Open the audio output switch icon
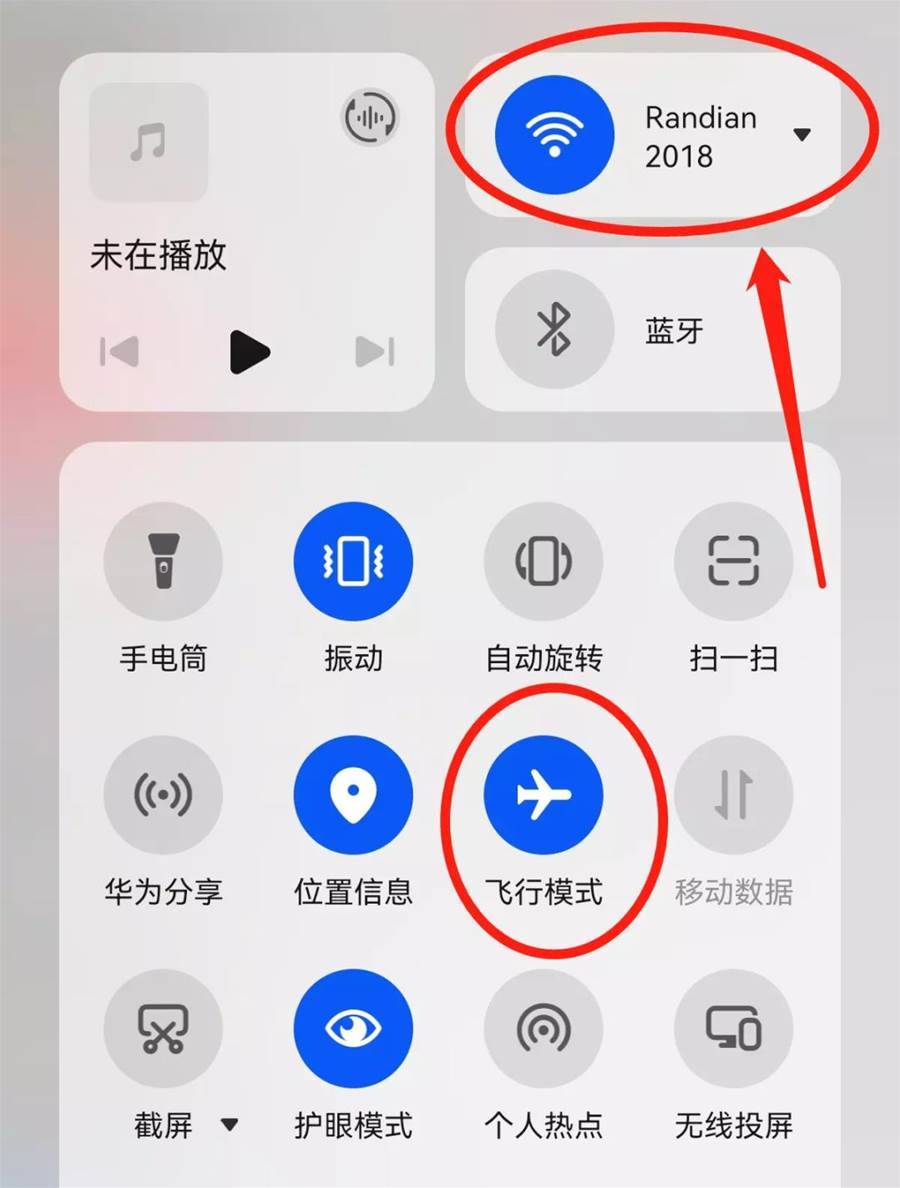The height and width of the screenshot is (1188, 900). [370, 118]
